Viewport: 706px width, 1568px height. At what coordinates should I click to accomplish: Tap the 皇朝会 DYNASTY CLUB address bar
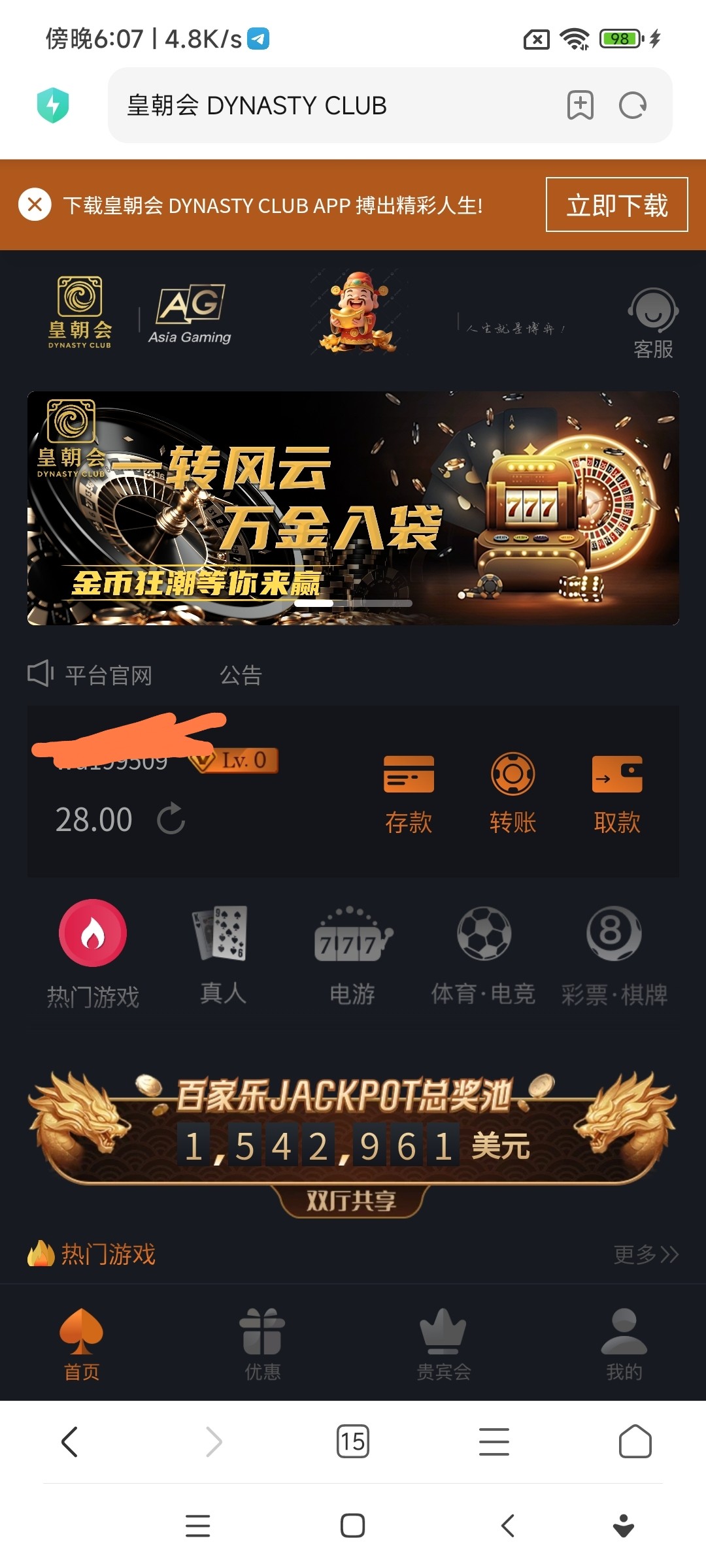327,105
